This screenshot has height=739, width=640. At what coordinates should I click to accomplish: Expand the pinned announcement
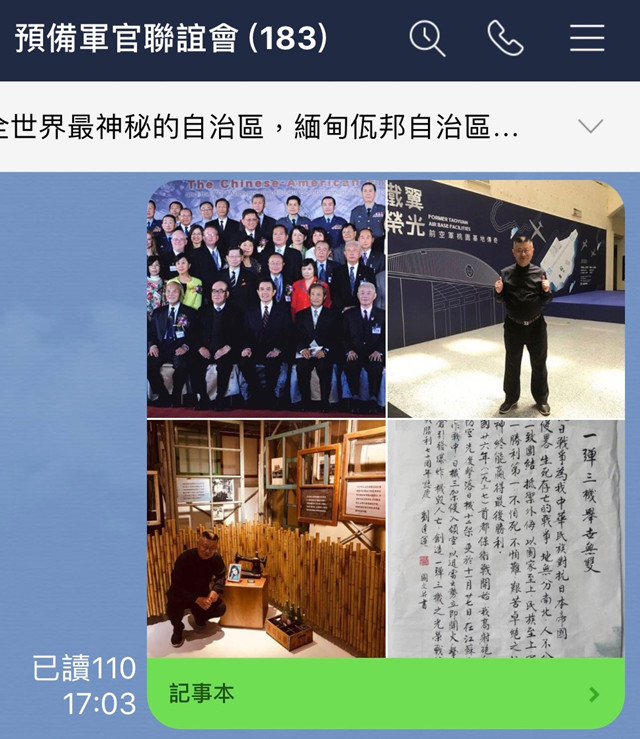pyautogui.click(x=591, y=126)
